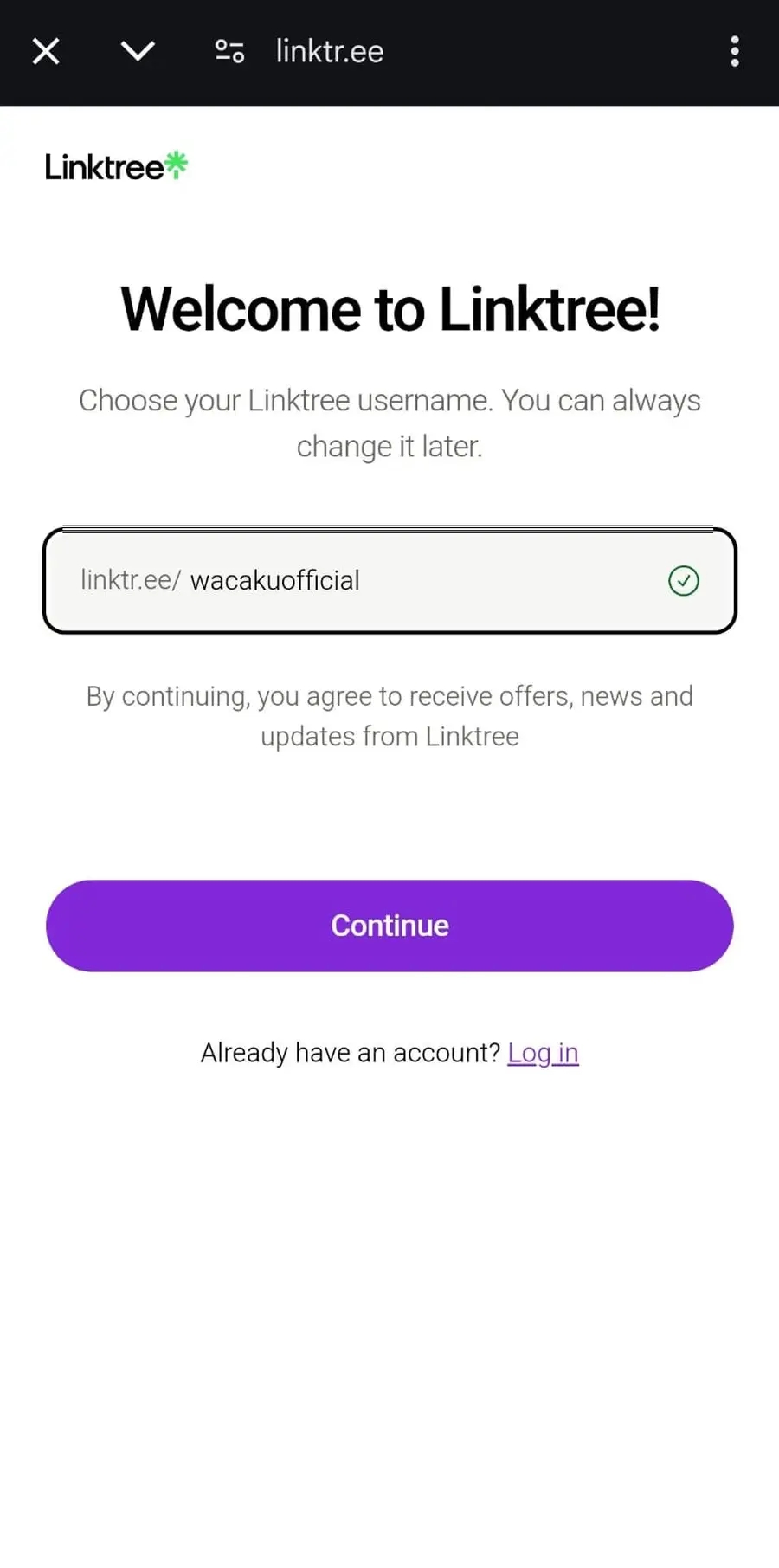Image resolution: width=779 pixels, height=1568 pixels.
Task: Minimize the browser with the down chevron
Action: coord(138,52)
